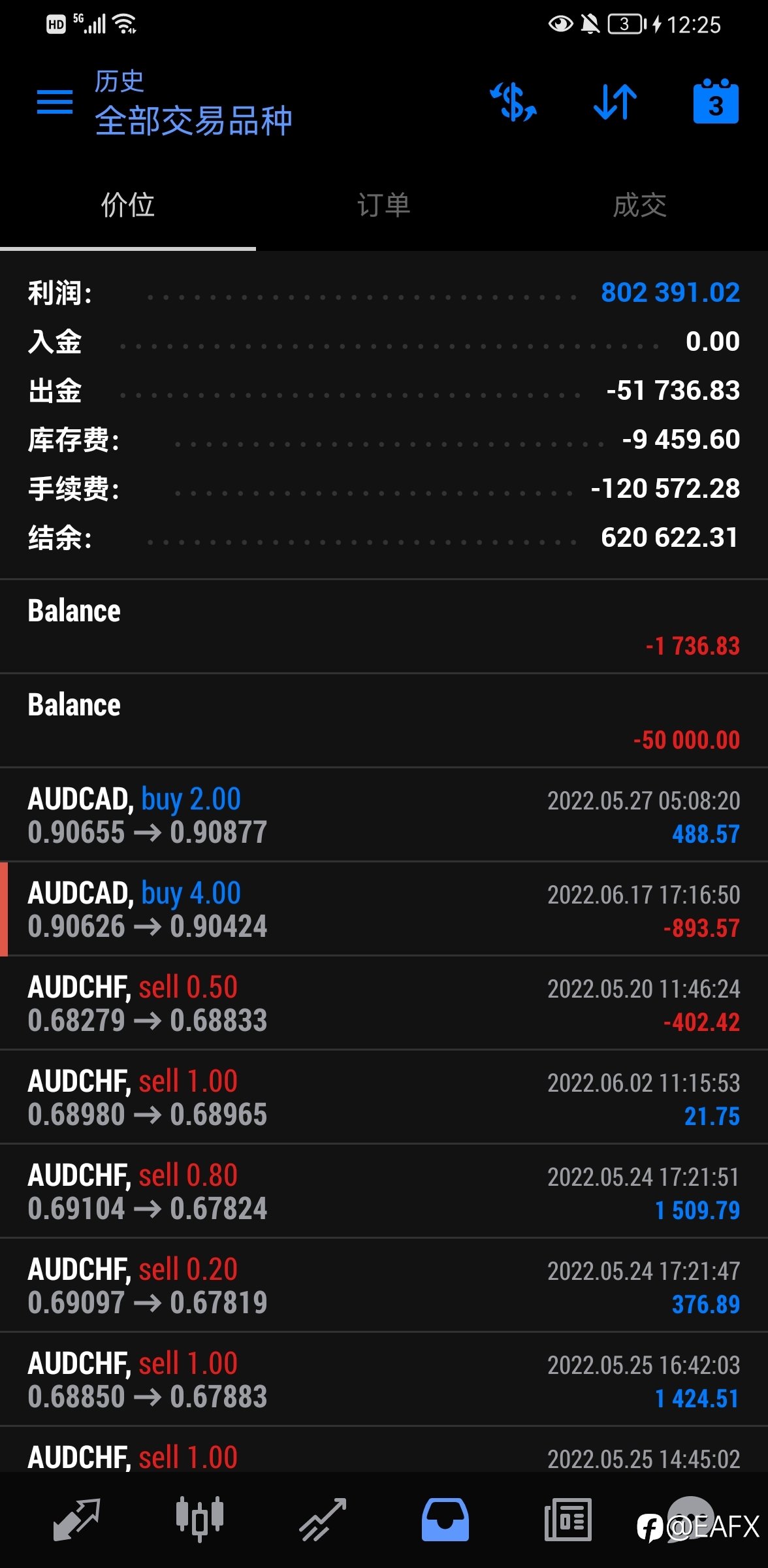Open the AUDCHF sell 0.50 position
This screenshot has height=1568, width=768.
click(x=384, y=1004)
